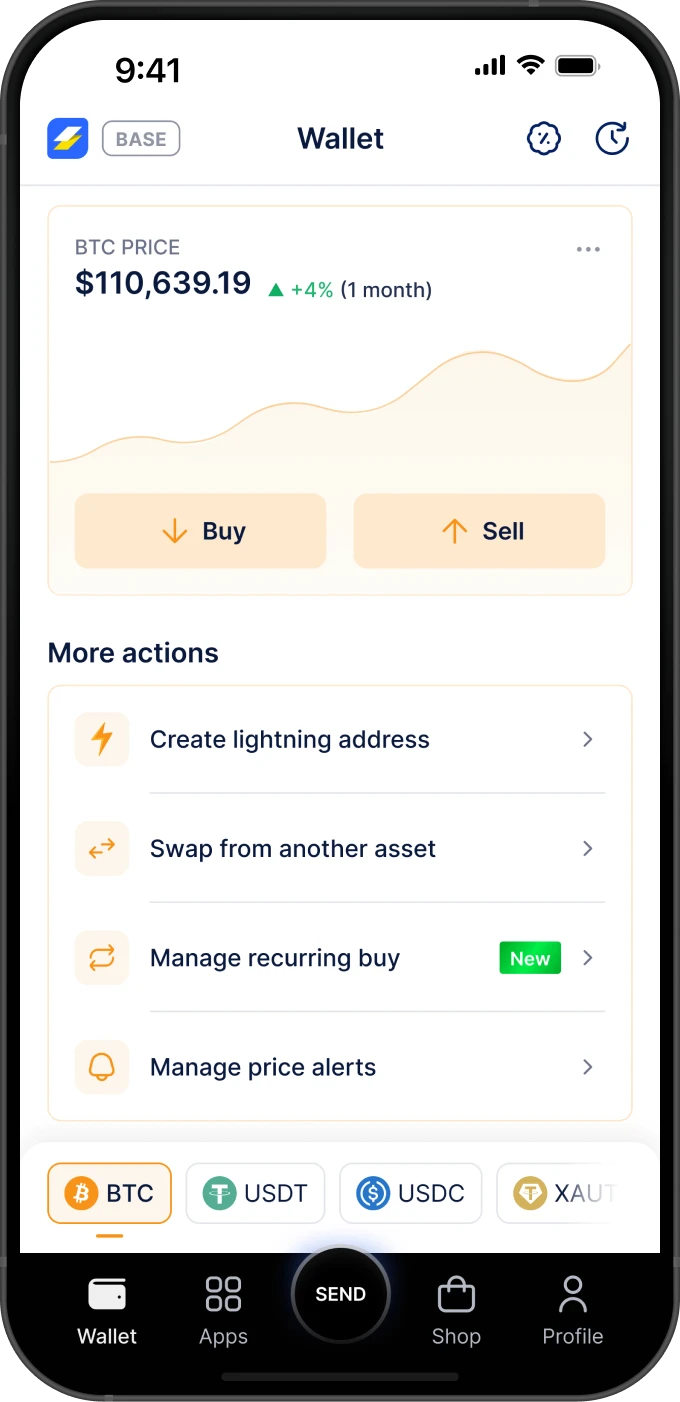Open the transaction history clock icon
Viewport: 680px width, 1402px height.
point(612,139)
